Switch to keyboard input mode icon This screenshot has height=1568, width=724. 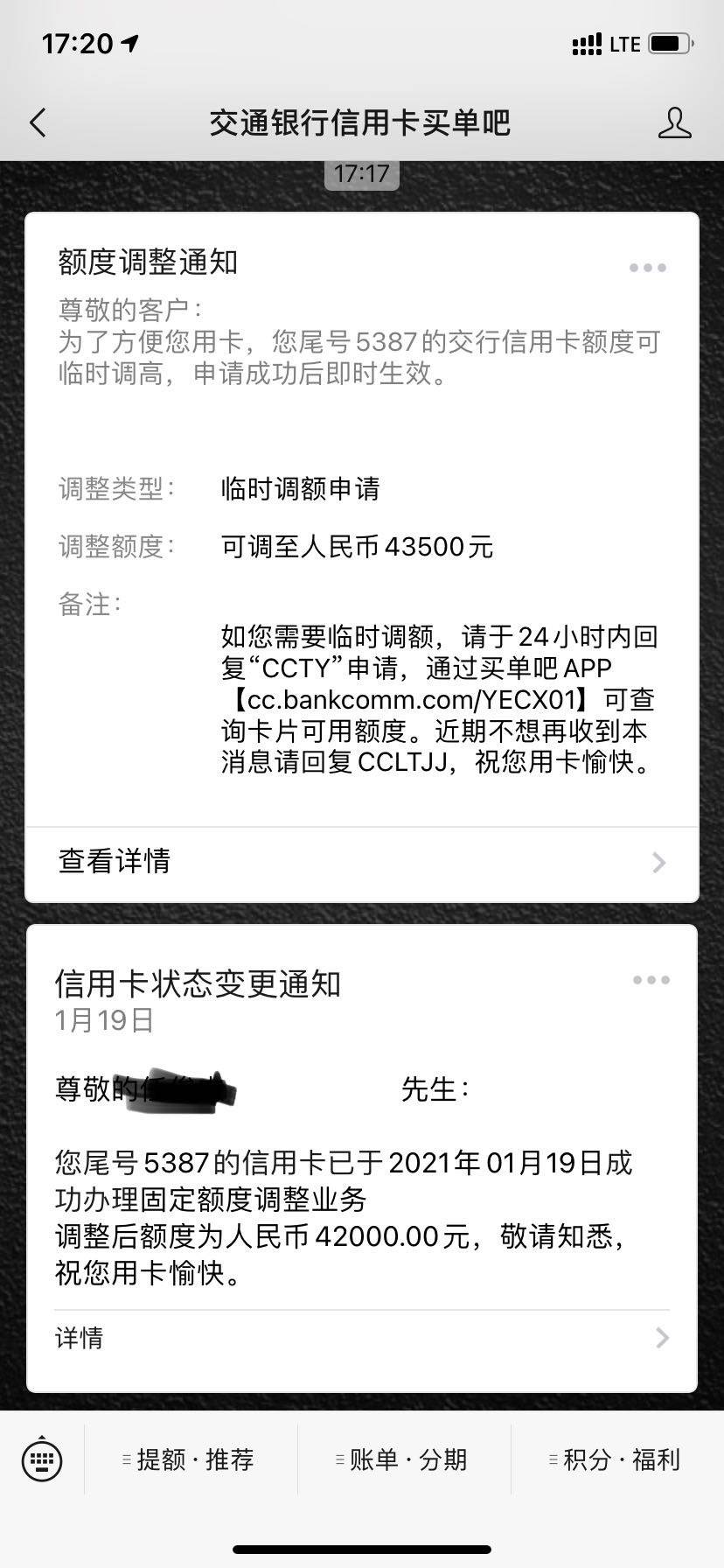point(43,1459)
